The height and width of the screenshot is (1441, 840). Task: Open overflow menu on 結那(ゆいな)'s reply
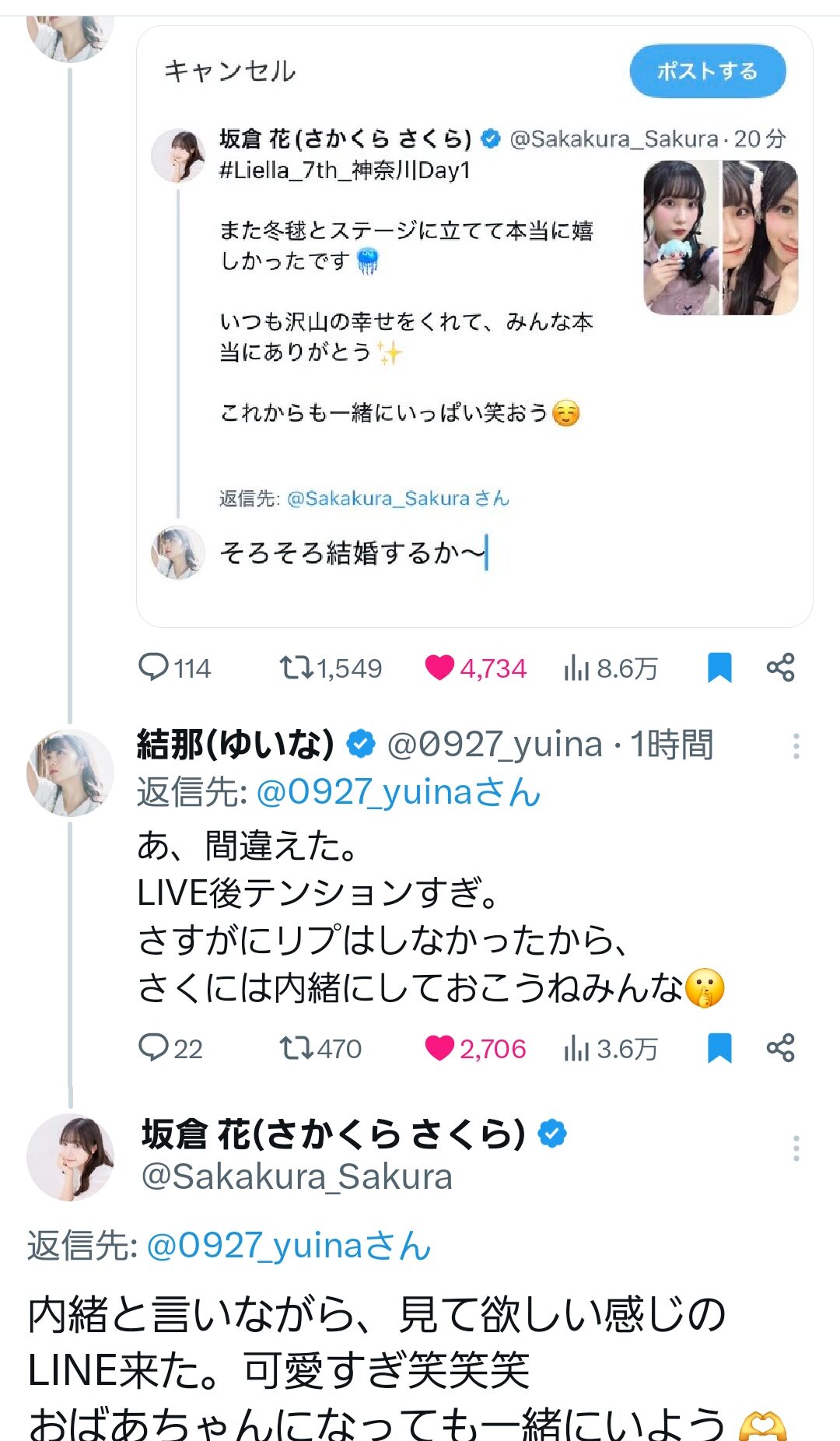(x=796, y=746)
